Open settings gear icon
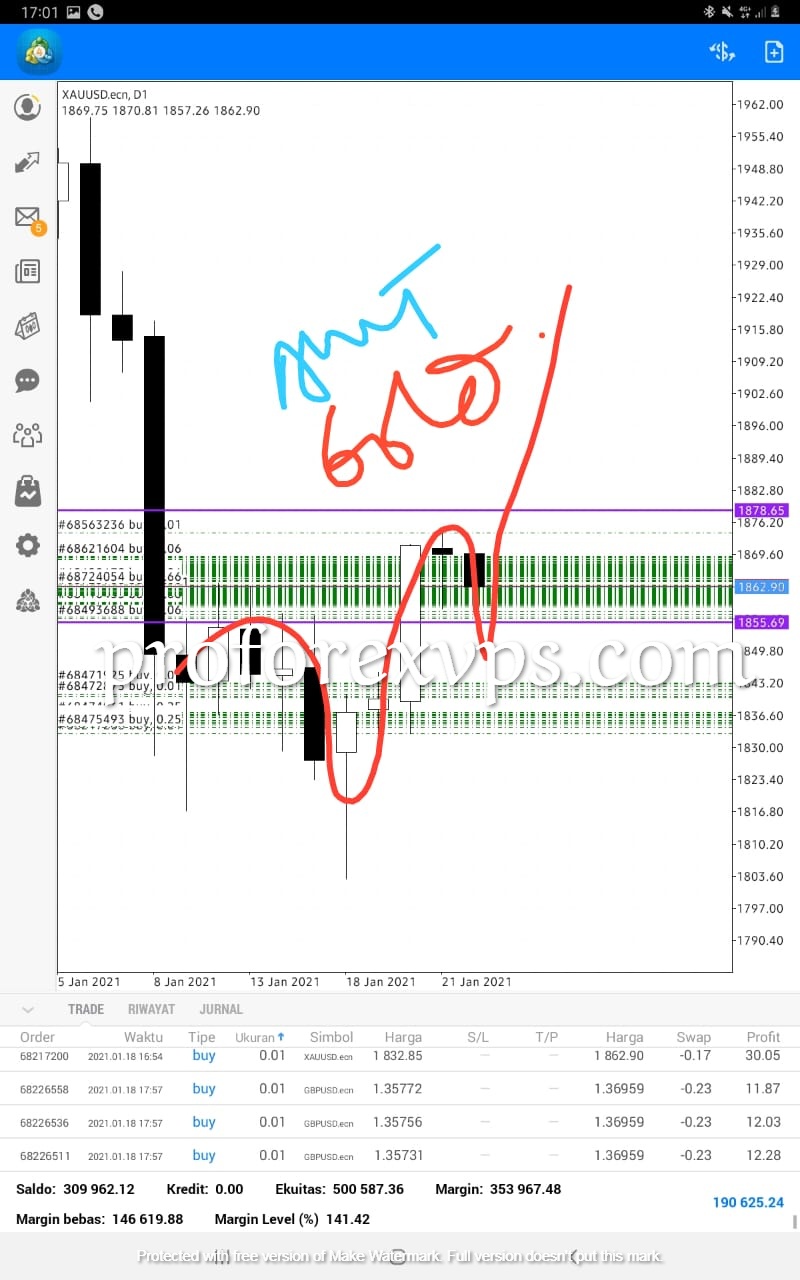 (27, 545)
